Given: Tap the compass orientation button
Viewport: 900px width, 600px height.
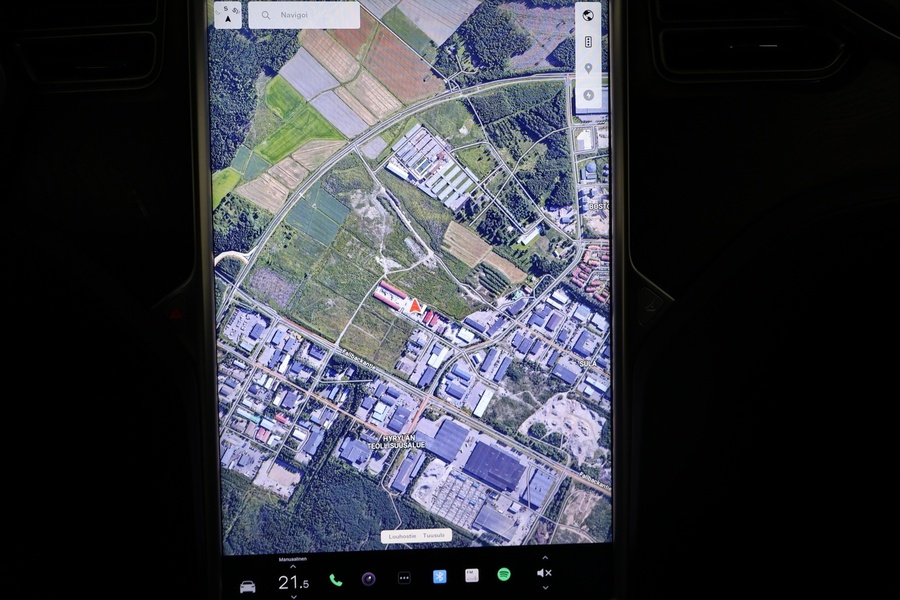Looking at the screenshot, I should pyautogui.click(x=228, y=14).
